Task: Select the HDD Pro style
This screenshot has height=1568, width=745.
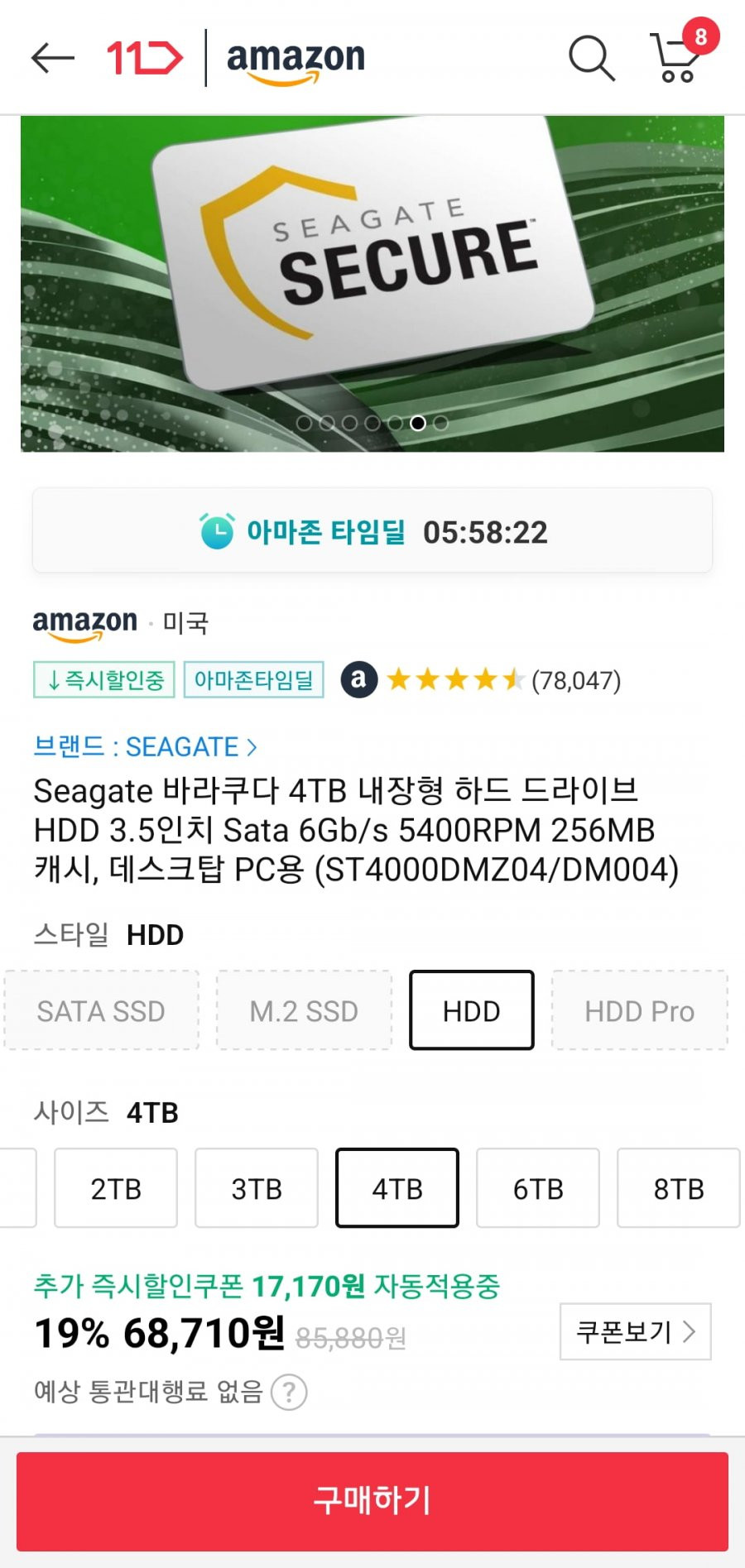Action: point(640,1010)
